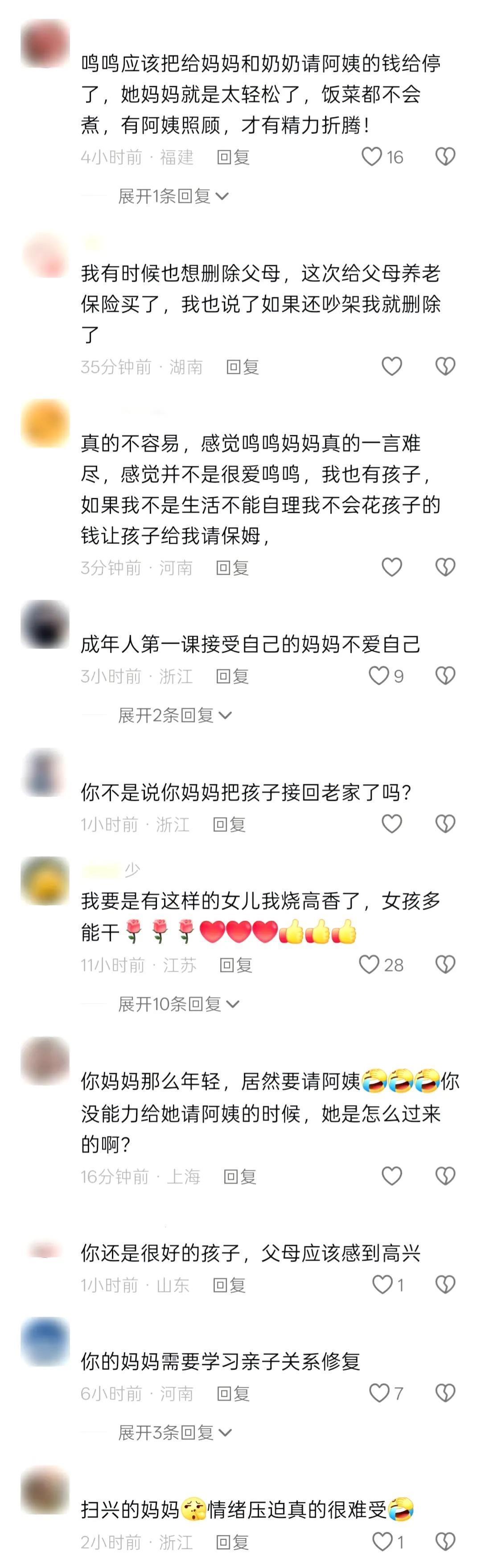Expand 展开10条回复 under the Jiangsu comment
The image size is (481, 1568).
178,1004
